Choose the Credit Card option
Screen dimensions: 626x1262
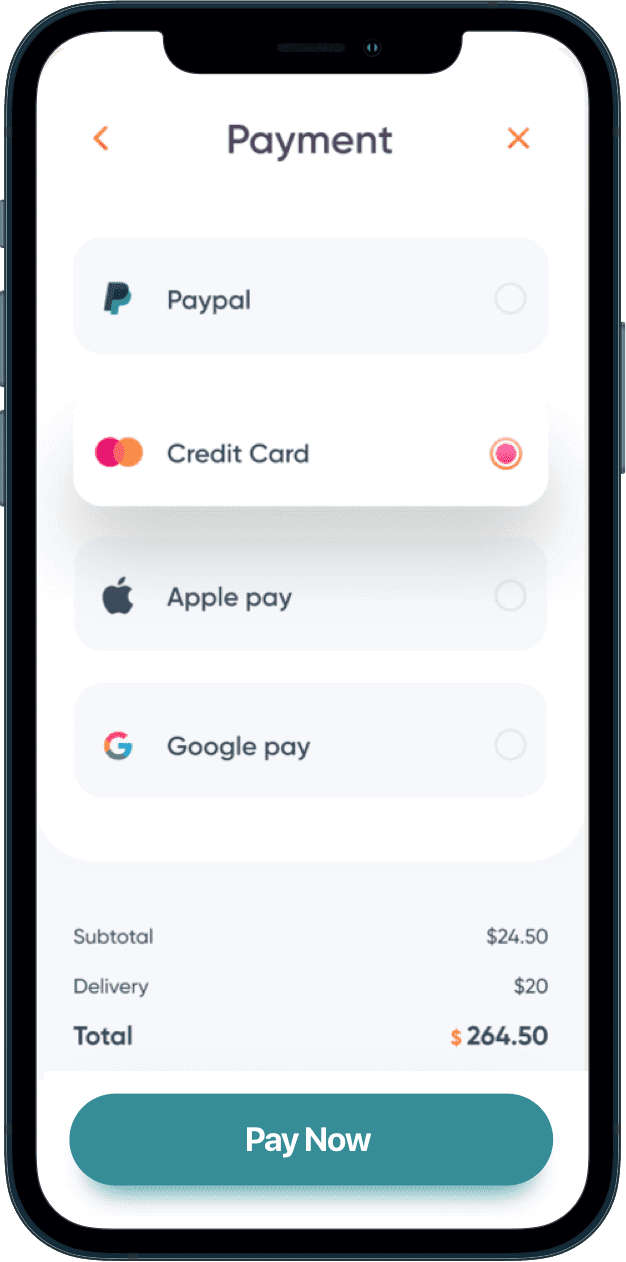coord(506,454)
